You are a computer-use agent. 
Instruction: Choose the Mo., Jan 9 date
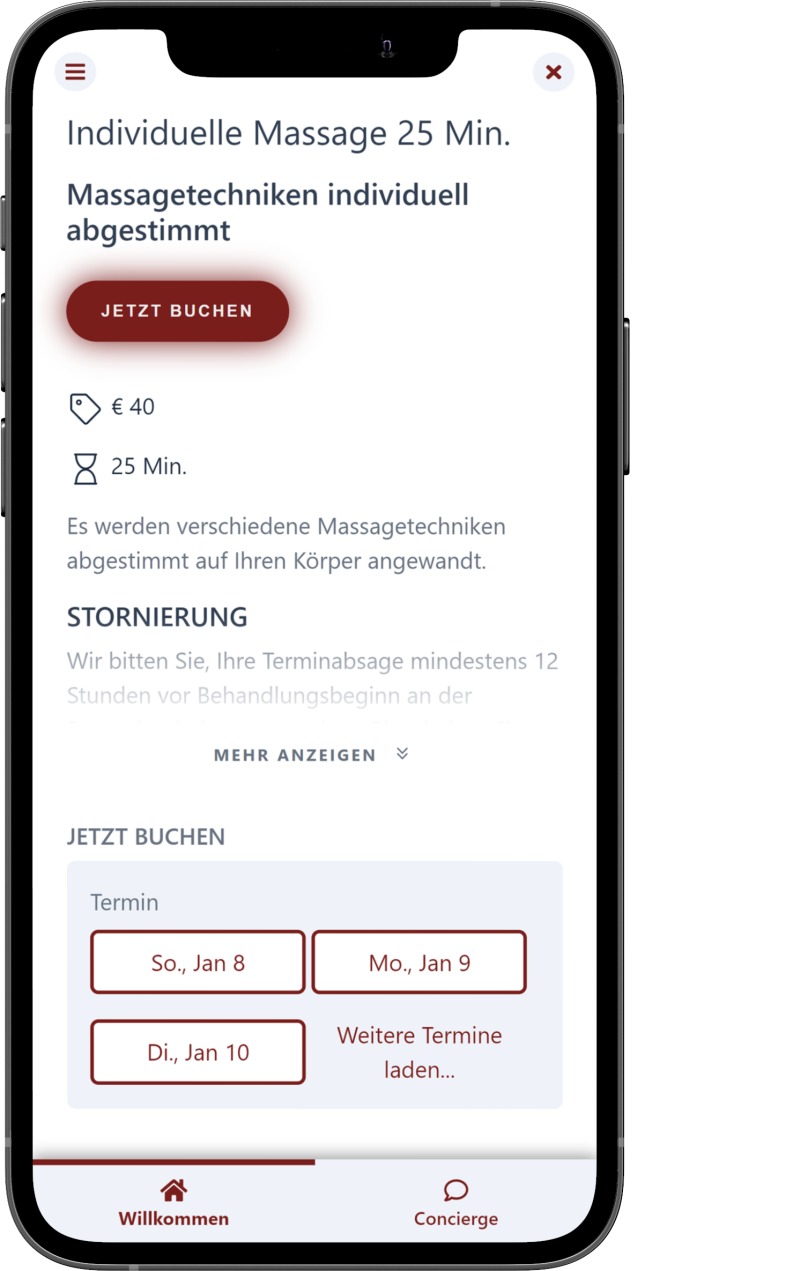click(419, 963)
